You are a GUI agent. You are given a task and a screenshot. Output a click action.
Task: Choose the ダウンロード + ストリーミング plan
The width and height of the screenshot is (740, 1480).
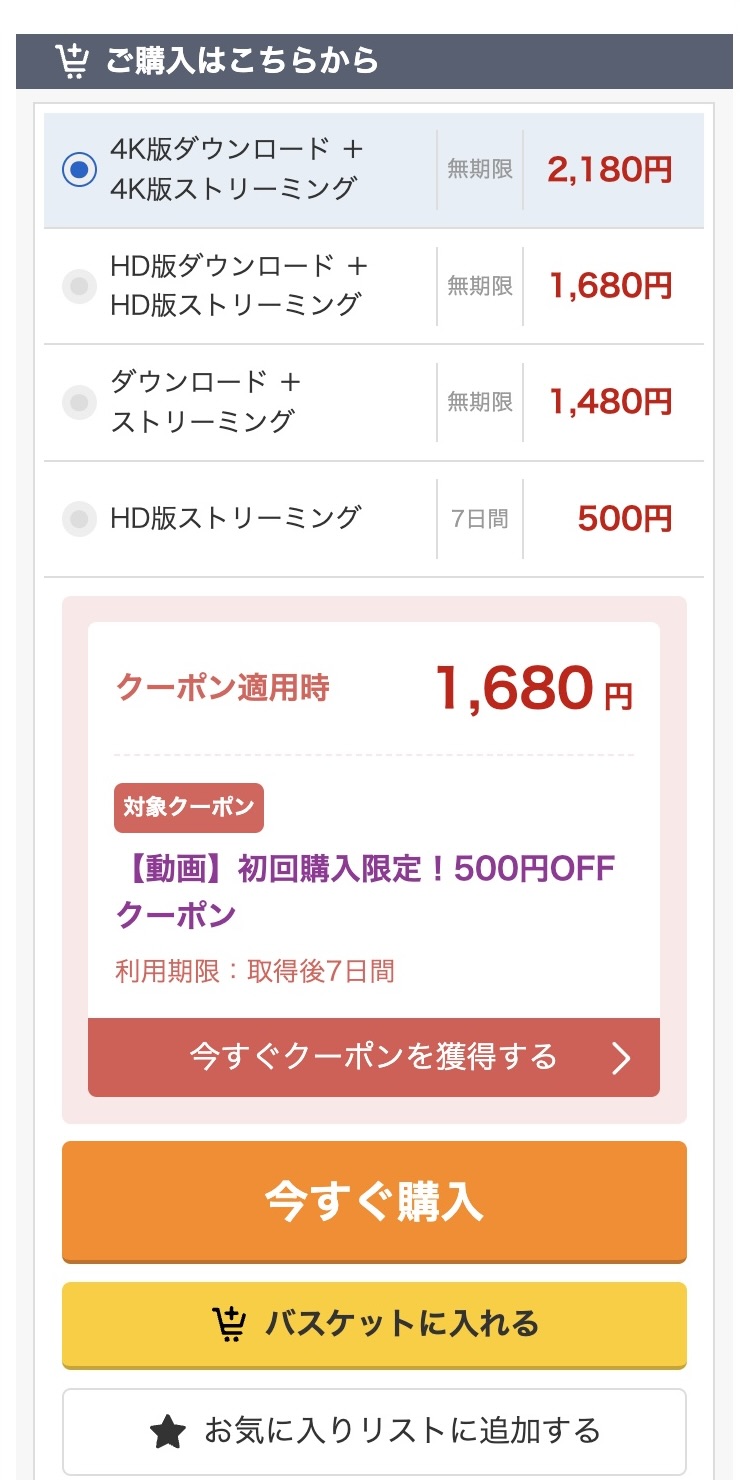coord(79,402)
